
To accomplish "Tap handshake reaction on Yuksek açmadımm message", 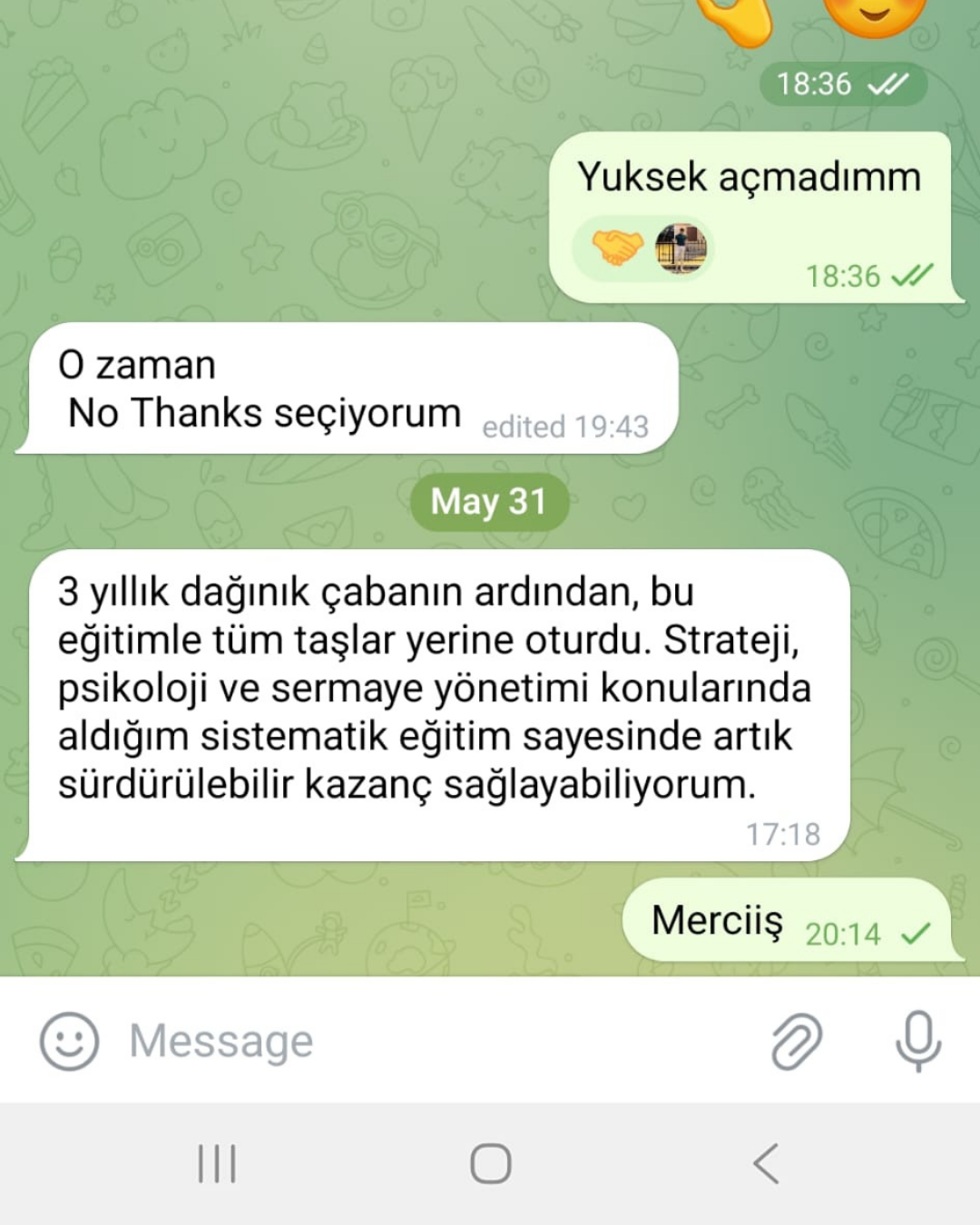I will click(x=618, y=247).
